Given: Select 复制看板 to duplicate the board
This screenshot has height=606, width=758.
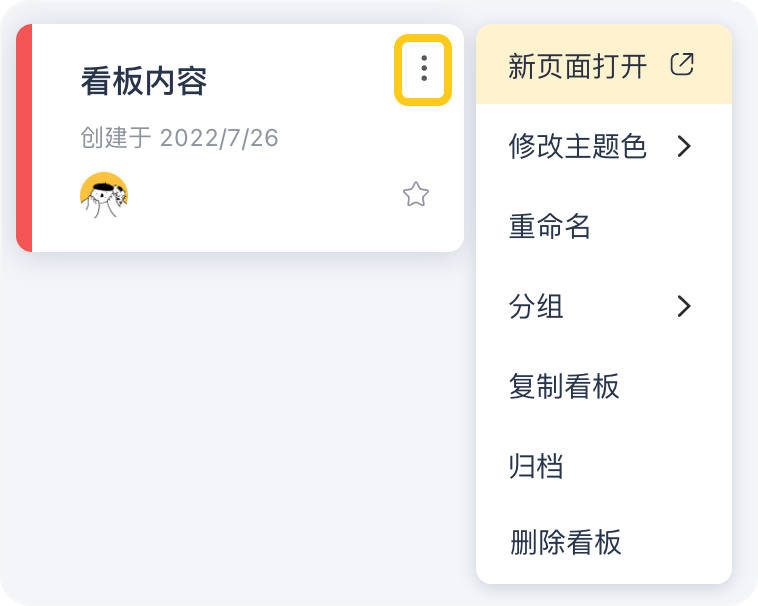Looking at the screenshot, I should [565, 386].
